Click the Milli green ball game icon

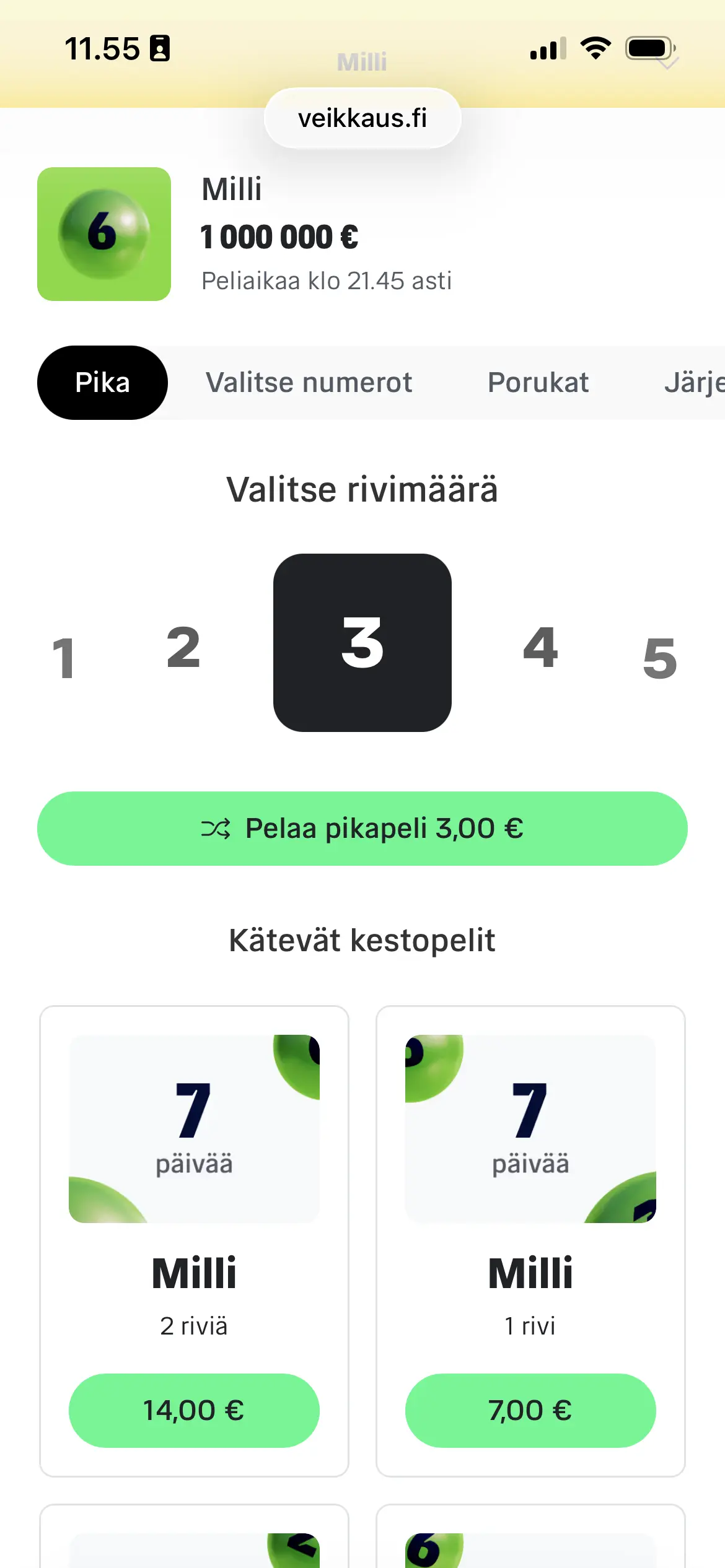click(x=103, y=233)
